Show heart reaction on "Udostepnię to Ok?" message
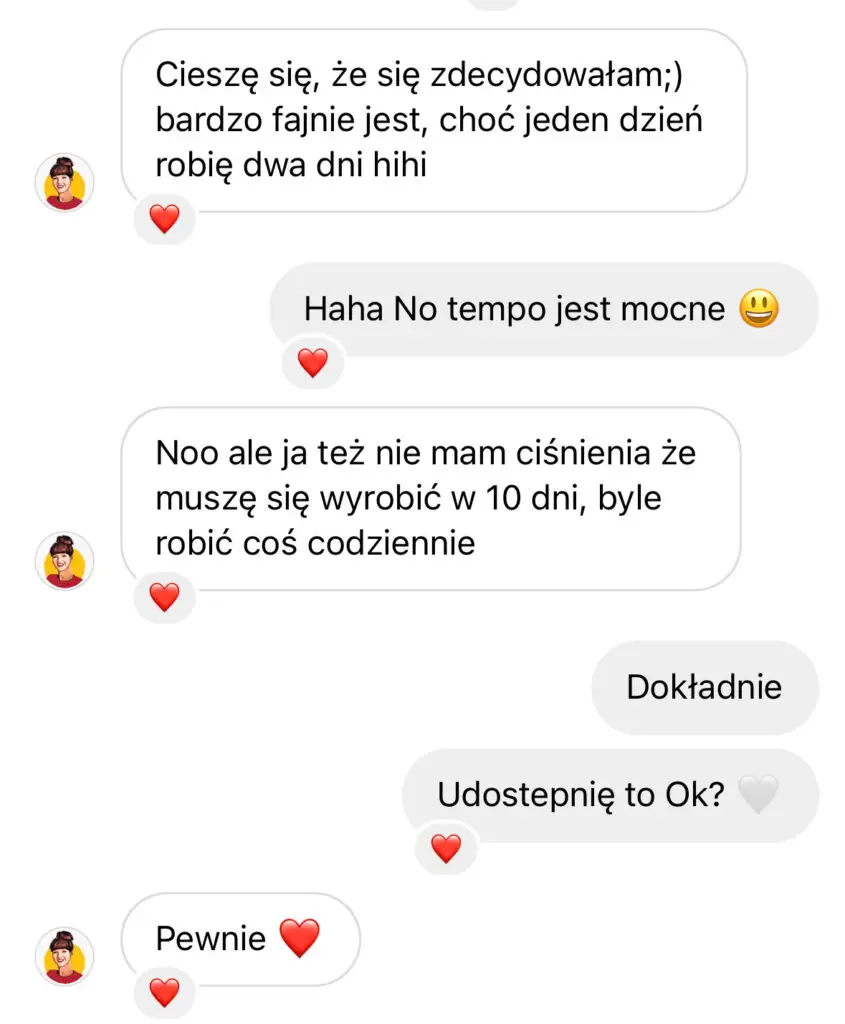 click(445, 849)
